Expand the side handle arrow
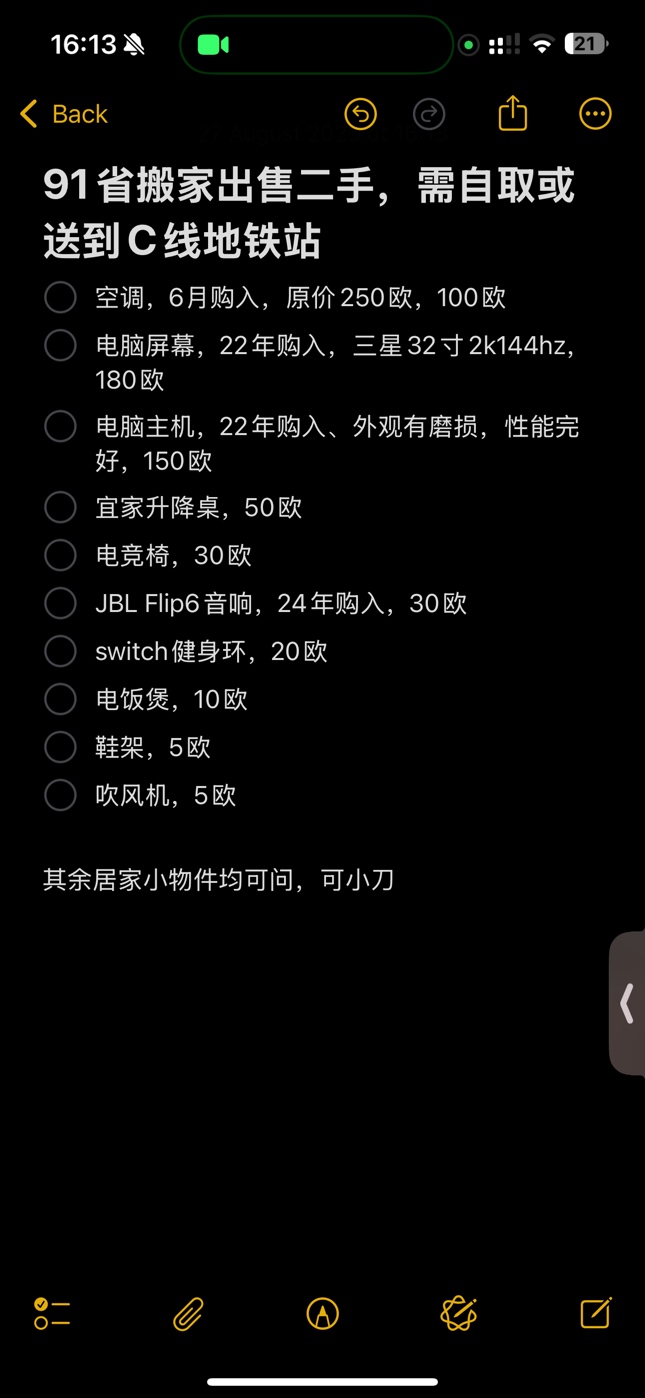Image resolution: width=645 pixels, height=1398 pixels. click(x=627, y=1003)
